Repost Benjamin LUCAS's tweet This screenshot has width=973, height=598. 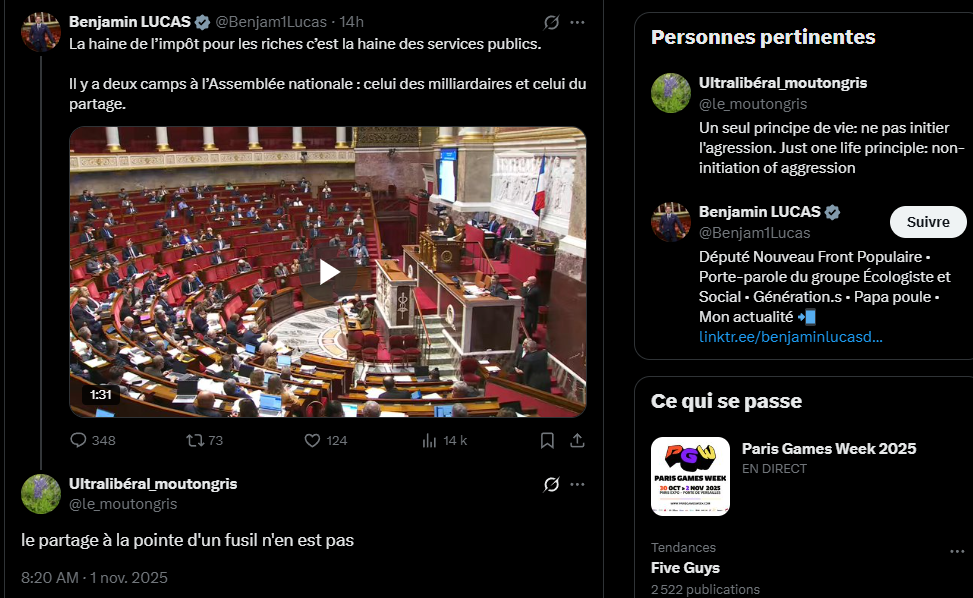194,440
